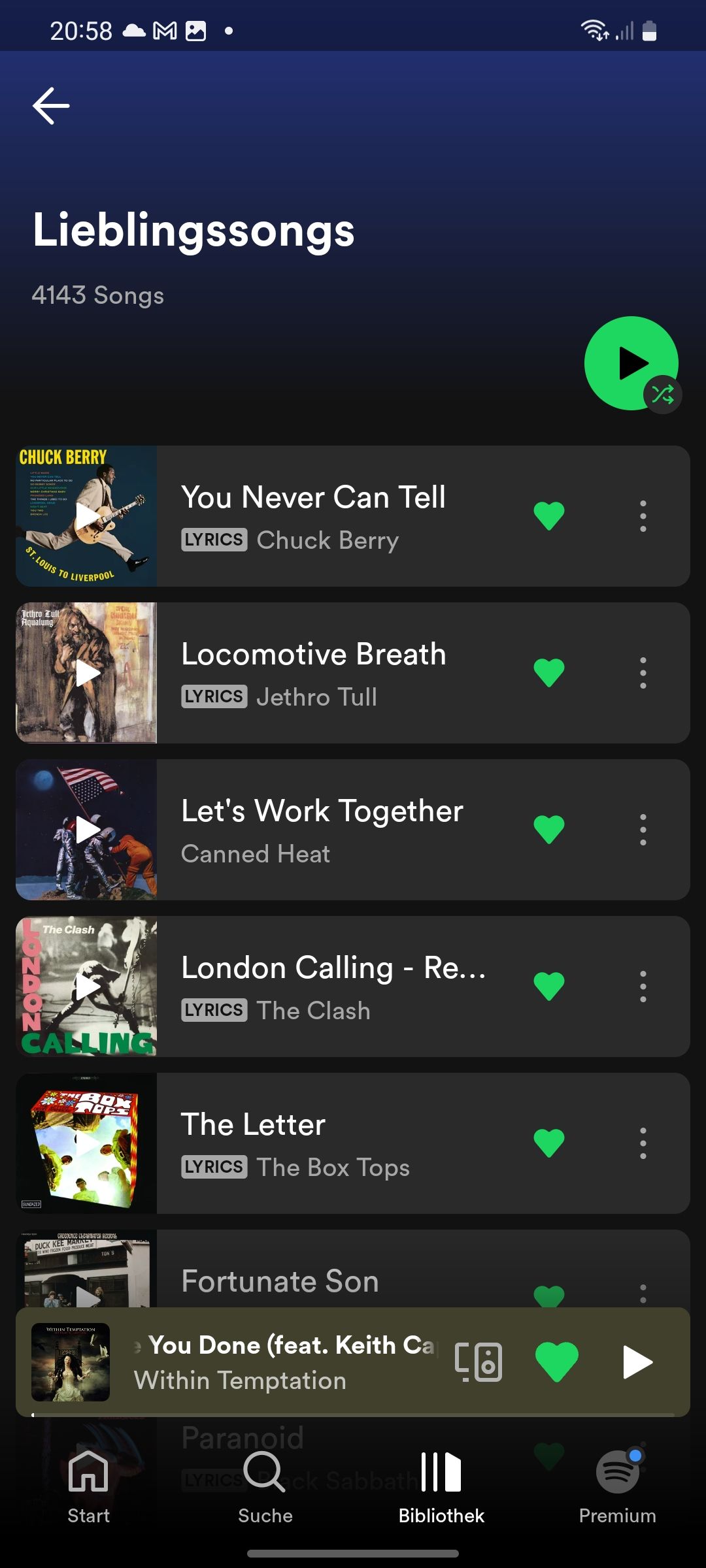Image resolution: width=706 pixels, height=1568 pixels.
Task: Switch to the Start tab
Action: 88,1483
